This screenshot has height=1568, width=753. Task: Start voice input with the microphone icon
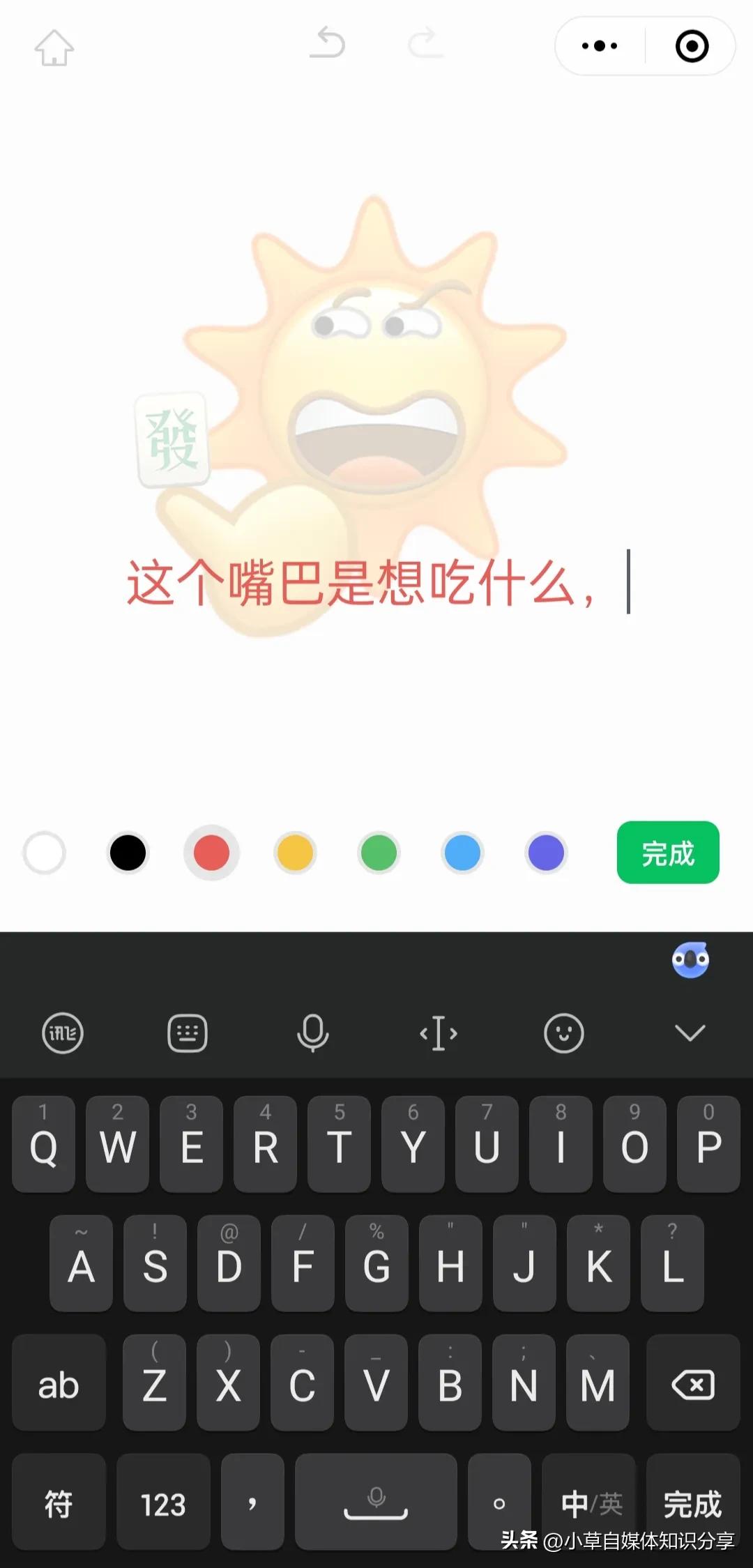click(312, 1034)
